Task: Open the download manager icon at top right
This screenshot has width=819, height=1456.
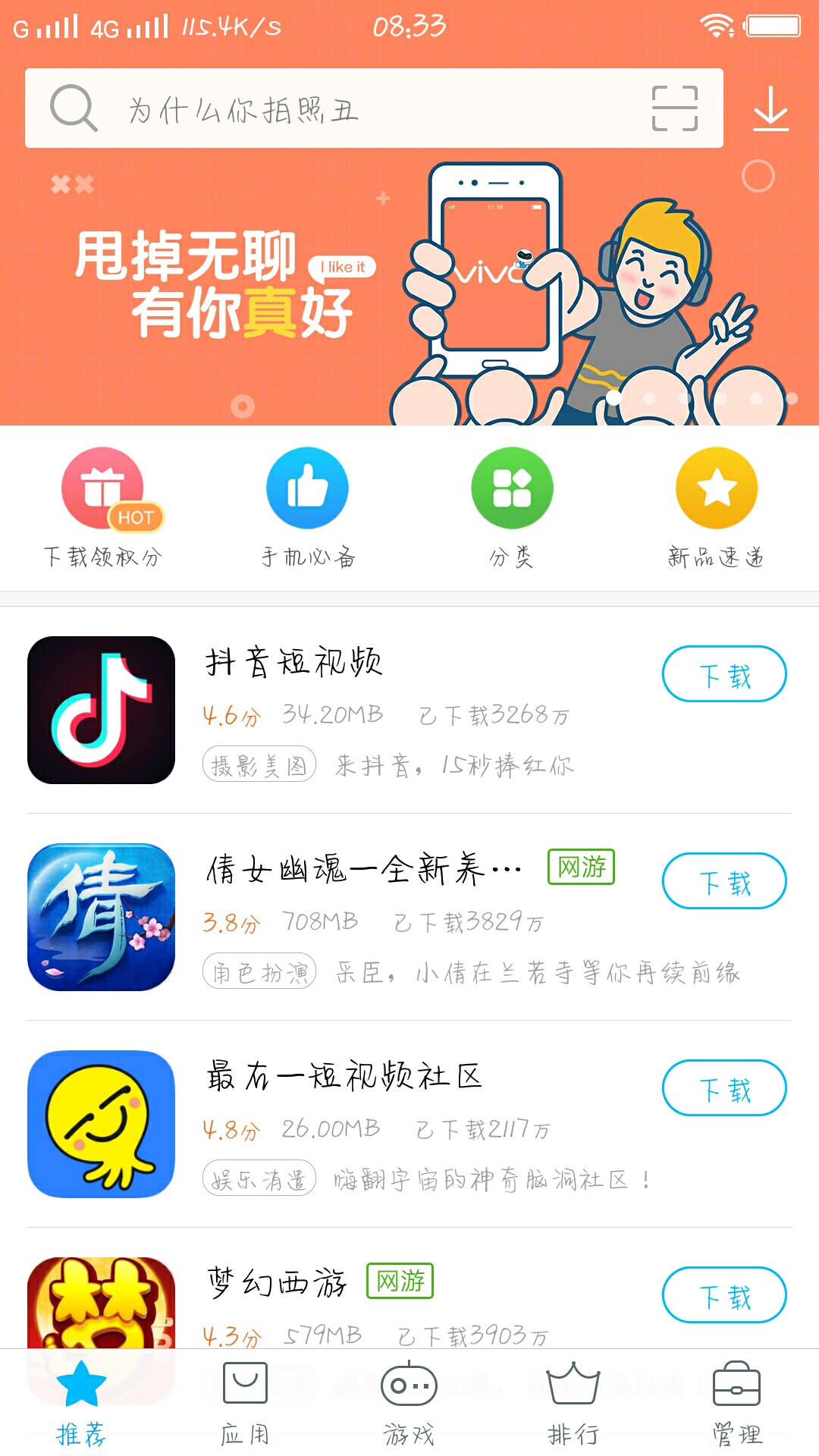Action: 772,108
